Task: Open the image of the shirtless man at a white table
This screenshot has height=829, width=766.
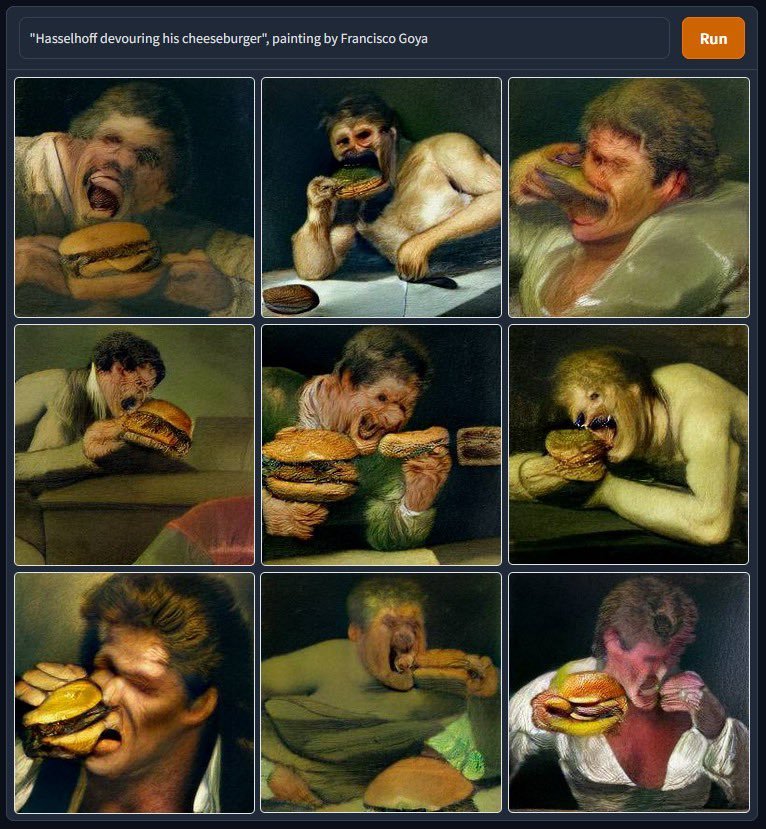Action: [381, 197]
